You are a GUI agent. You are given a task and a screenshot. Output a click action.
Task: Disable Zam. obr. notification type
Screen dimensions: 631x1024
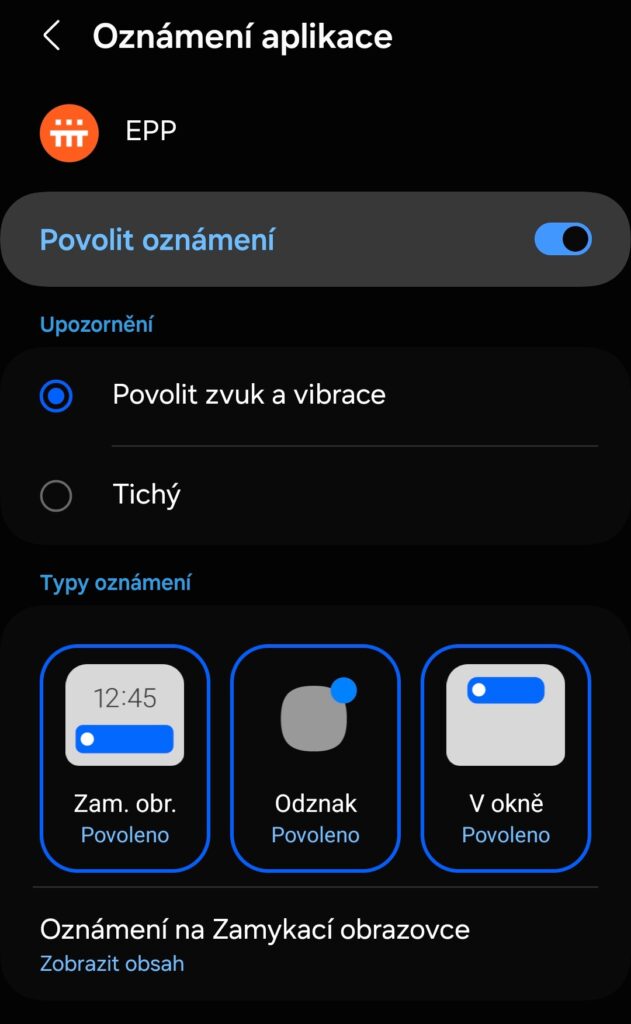[x=125, y=758]
